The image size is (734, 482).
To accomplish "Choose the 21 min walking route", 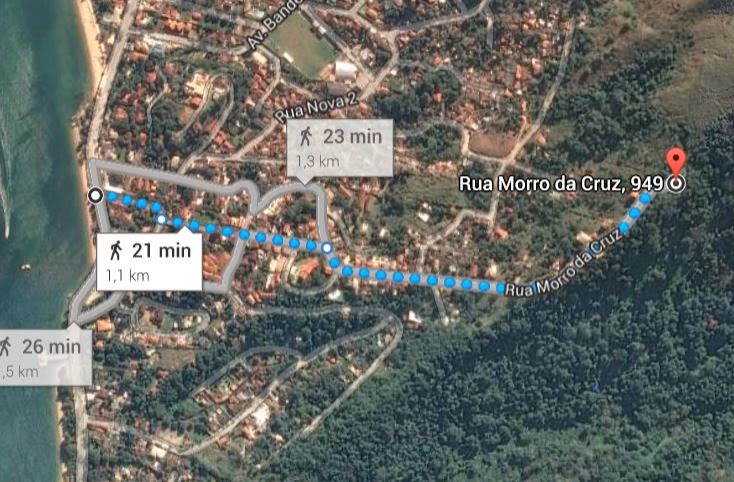I will [x=149, y=259].
